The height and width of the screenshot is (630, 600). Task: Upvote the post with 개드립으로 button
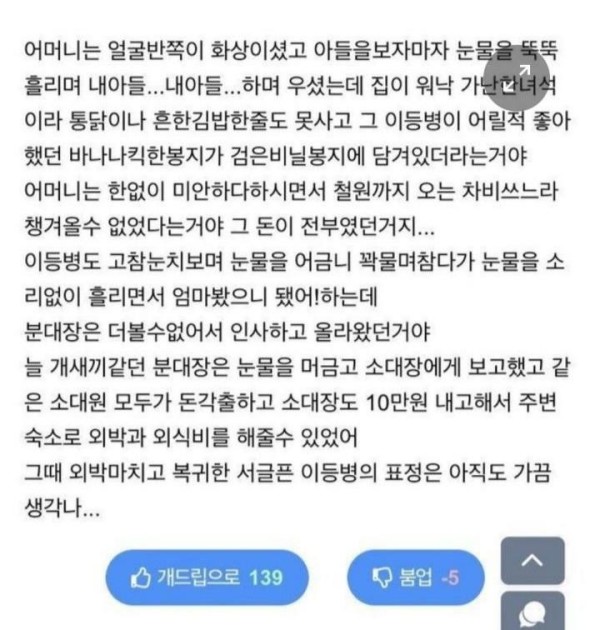tap(207, 578)
